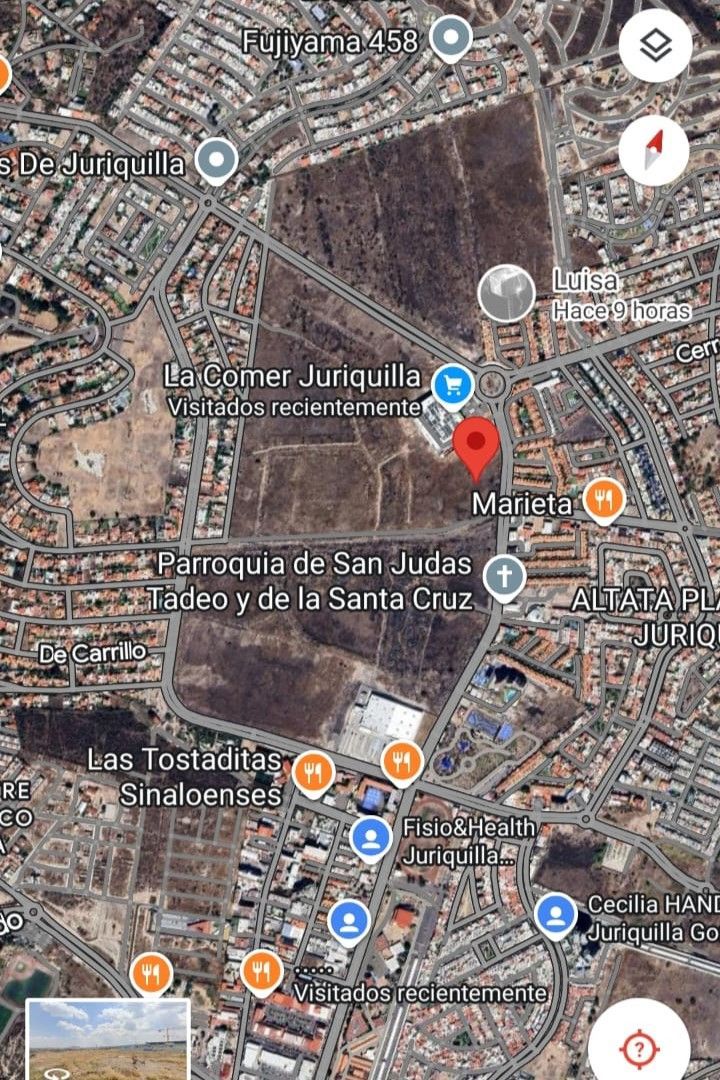View Luisa's shared location avatar
The image size is (720, 1080).
click(507, 294)
